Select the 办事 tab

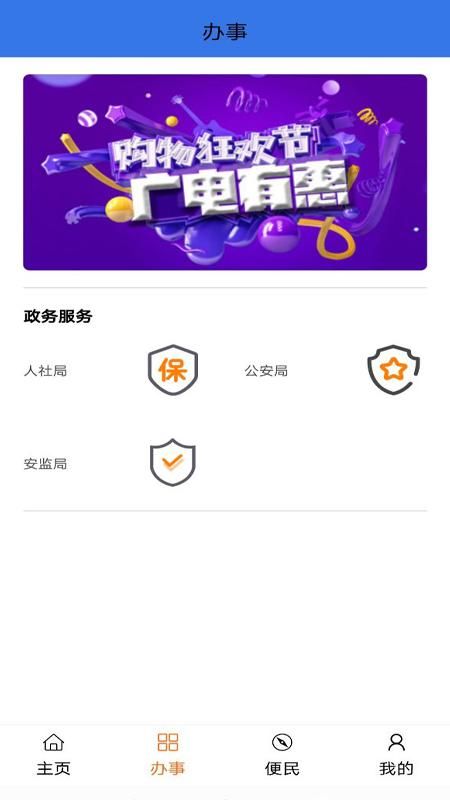168,755
